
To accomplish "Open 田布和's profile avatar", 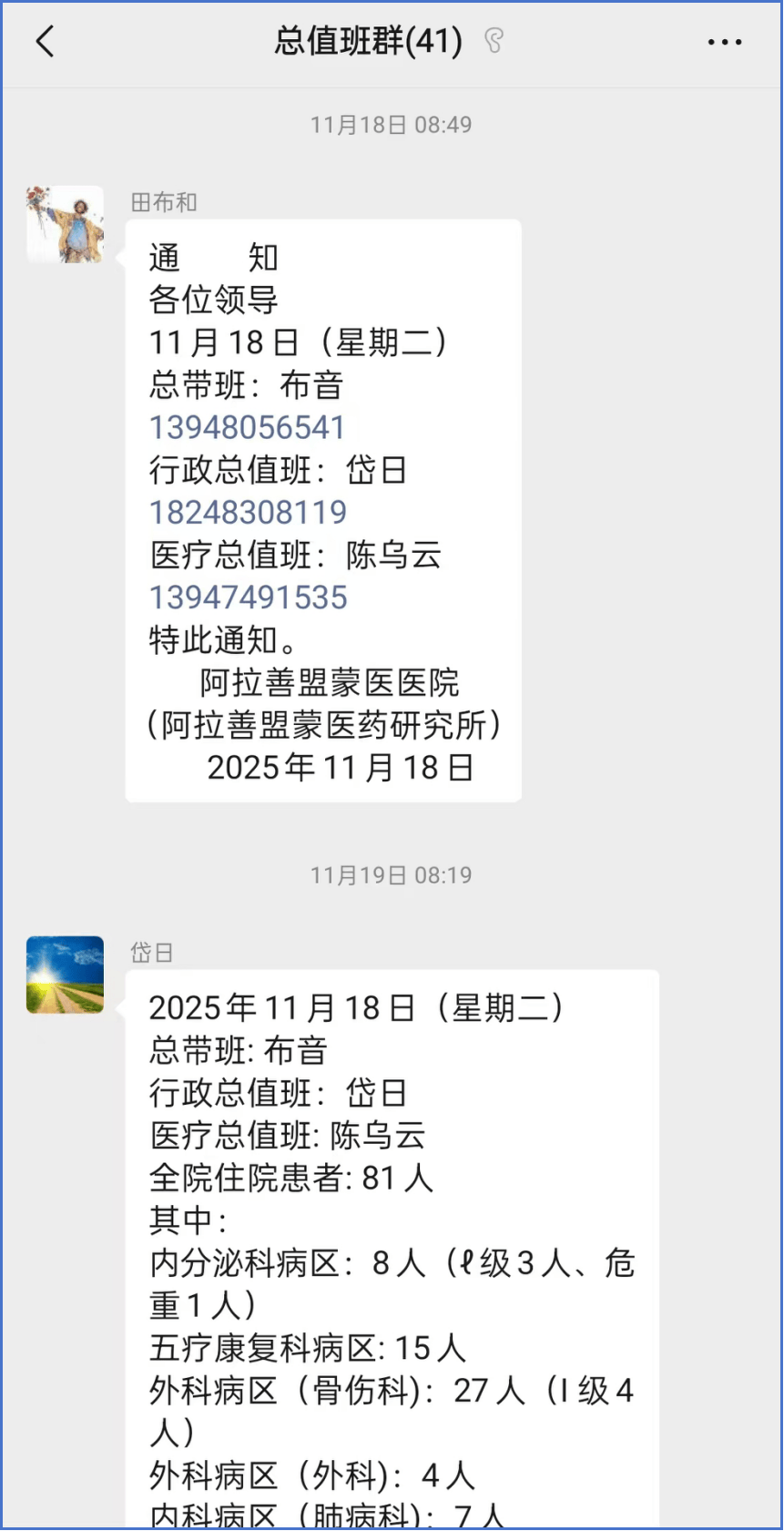I will tap(65, 225).
